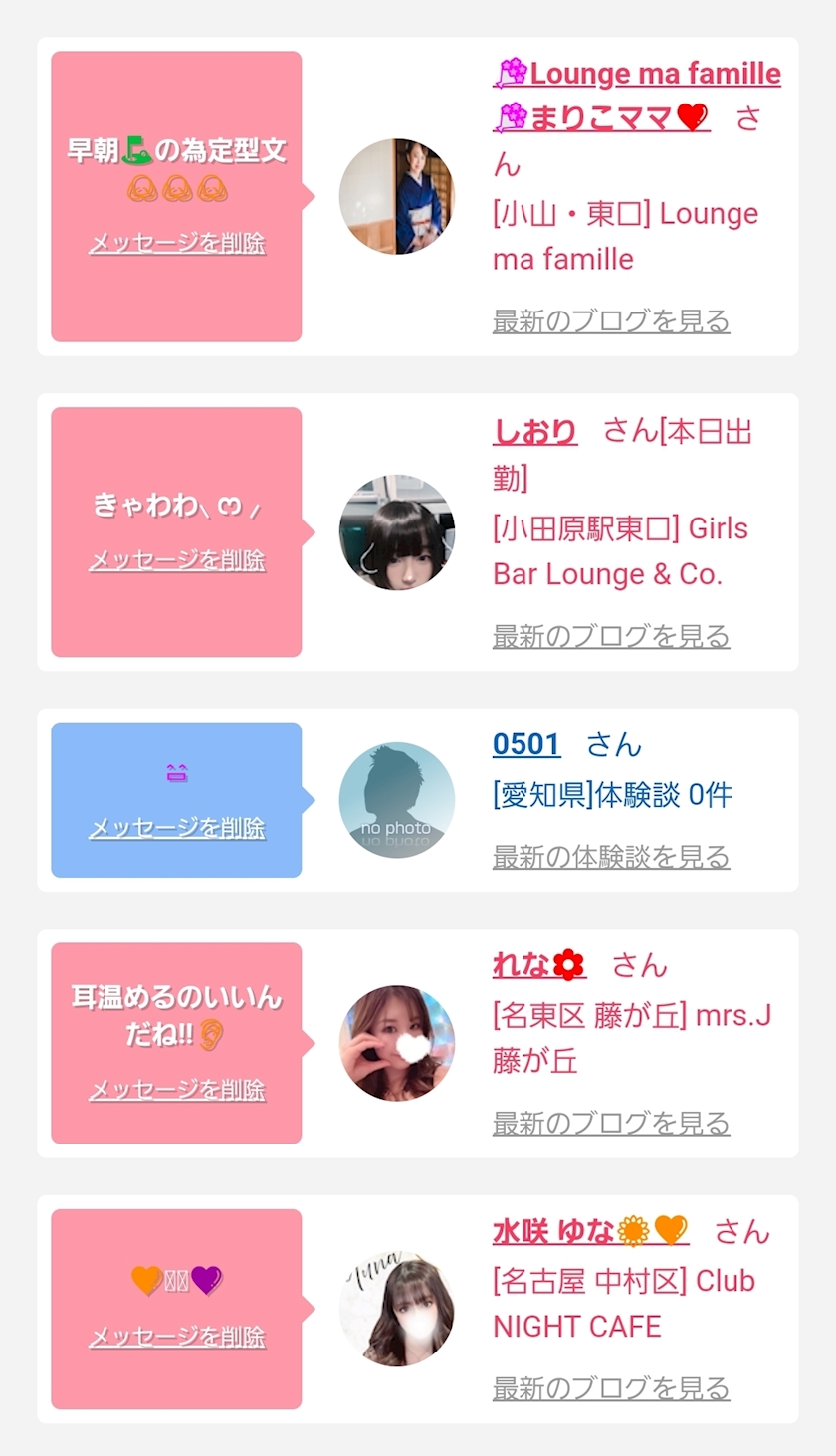View れな's latest blog

611,1124
